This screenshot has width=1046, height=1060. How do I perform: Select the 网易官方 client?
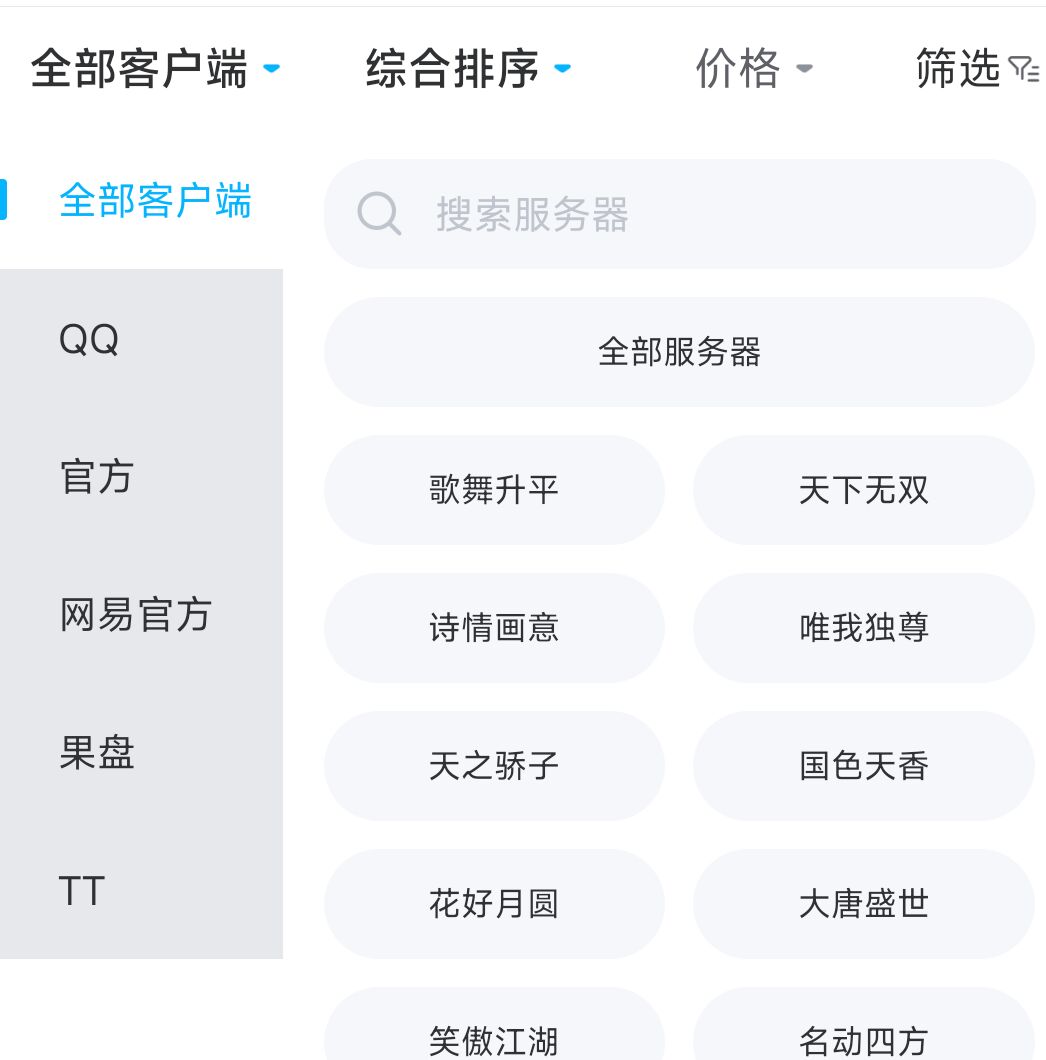tap(136, 615)
